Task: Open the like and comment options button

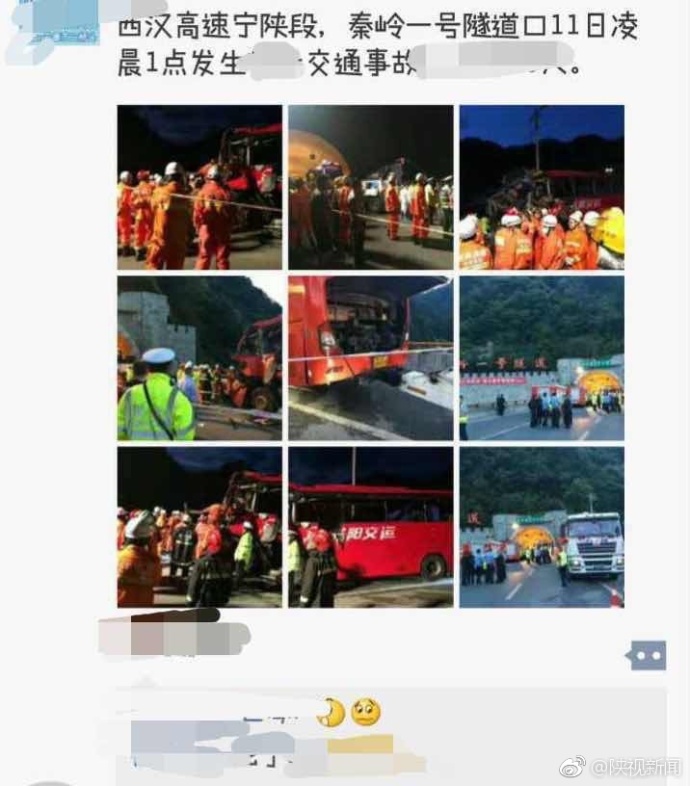Action: [x=647, y=655]
